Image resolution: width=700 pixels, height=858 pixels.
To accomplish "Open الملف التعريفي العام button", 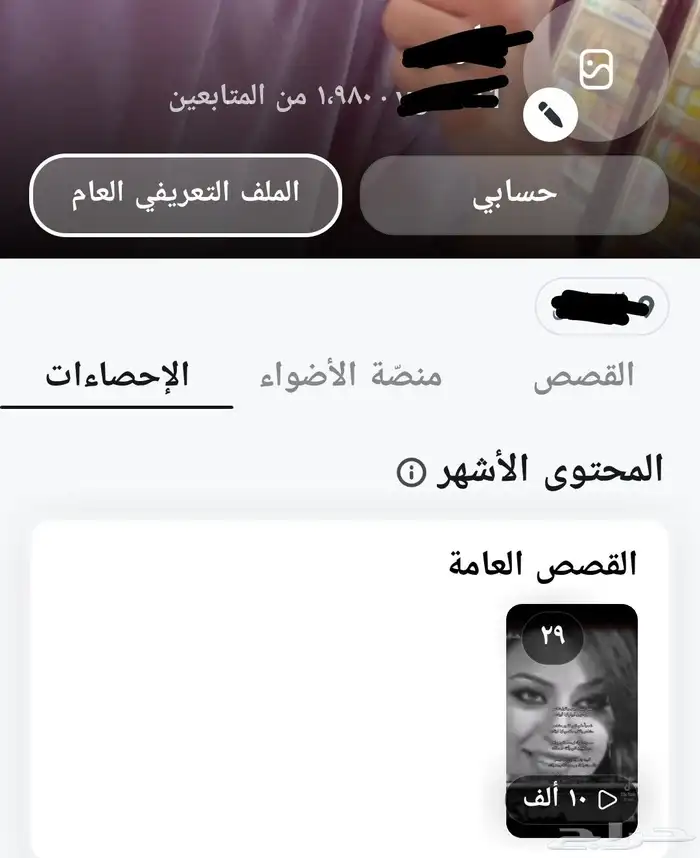I will point(185,194).
